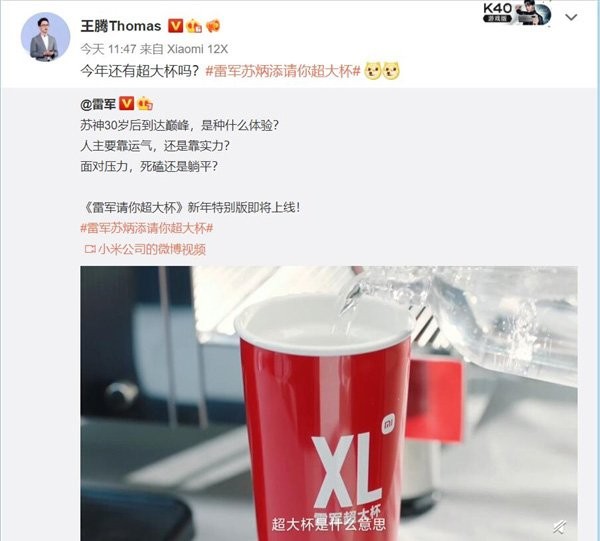600x541 pixels.
Task: Open the @雷军 profile link
Action: tap(105, 104)
